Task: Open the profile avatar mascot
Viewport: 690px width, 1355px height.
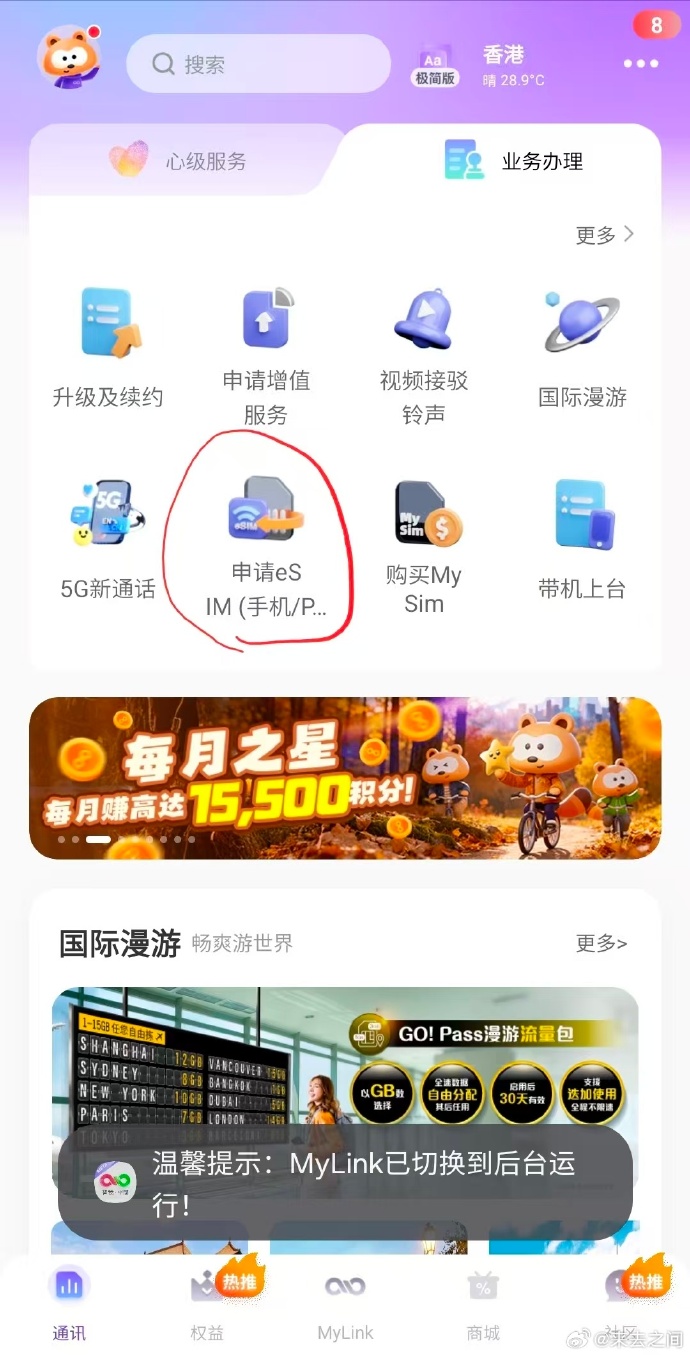Action: (69, 58)
